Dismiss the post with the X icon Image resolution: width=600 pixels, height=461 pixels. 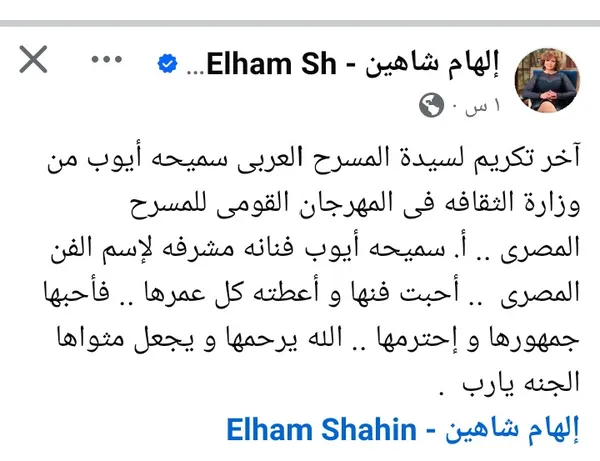pyautogui.click(x=34, y=61)
